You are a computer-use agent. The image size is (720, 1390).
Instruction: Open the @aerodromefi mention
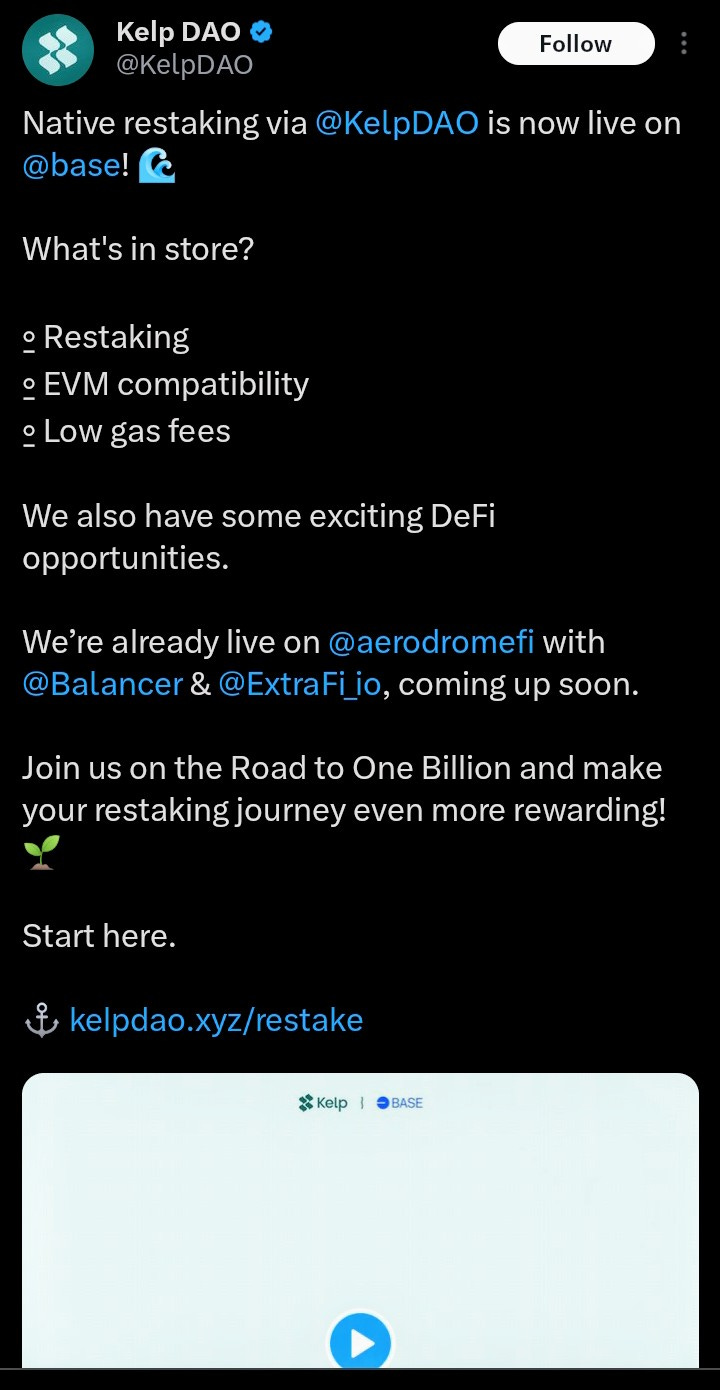click(431, 641)
